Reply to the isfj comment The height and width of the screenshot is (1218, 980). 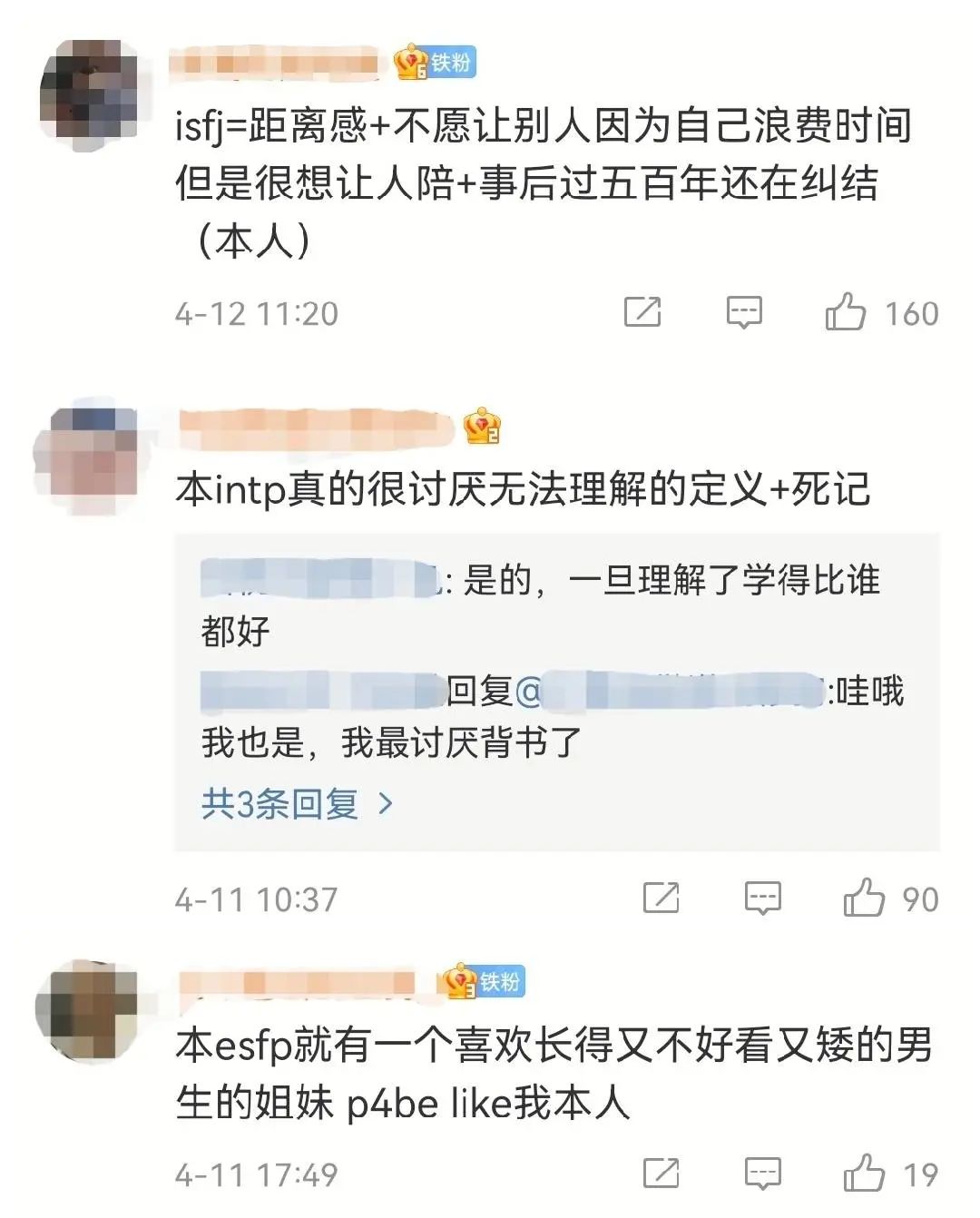pyautogui.click(x=744, y=313)
